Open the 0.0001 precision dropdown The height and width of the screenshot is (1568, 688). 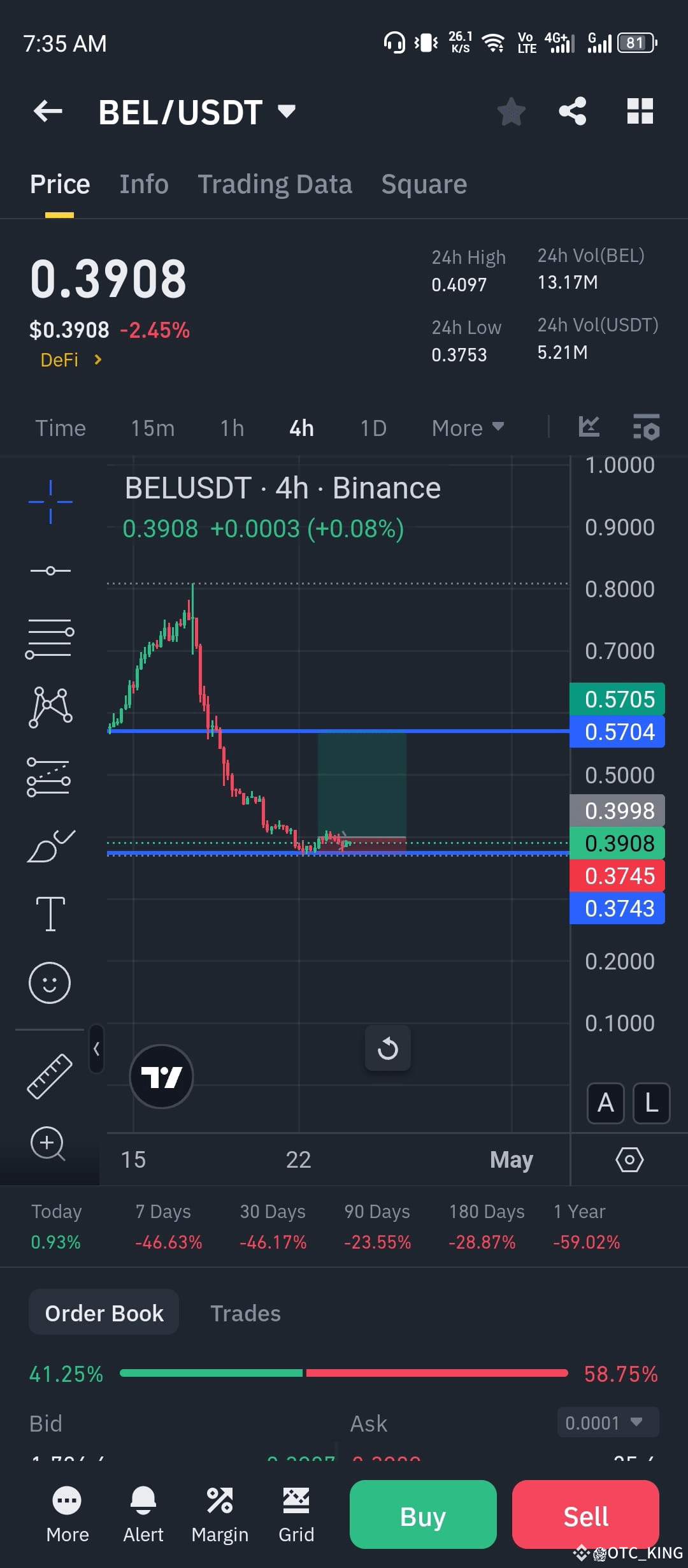click(606, 1423)
